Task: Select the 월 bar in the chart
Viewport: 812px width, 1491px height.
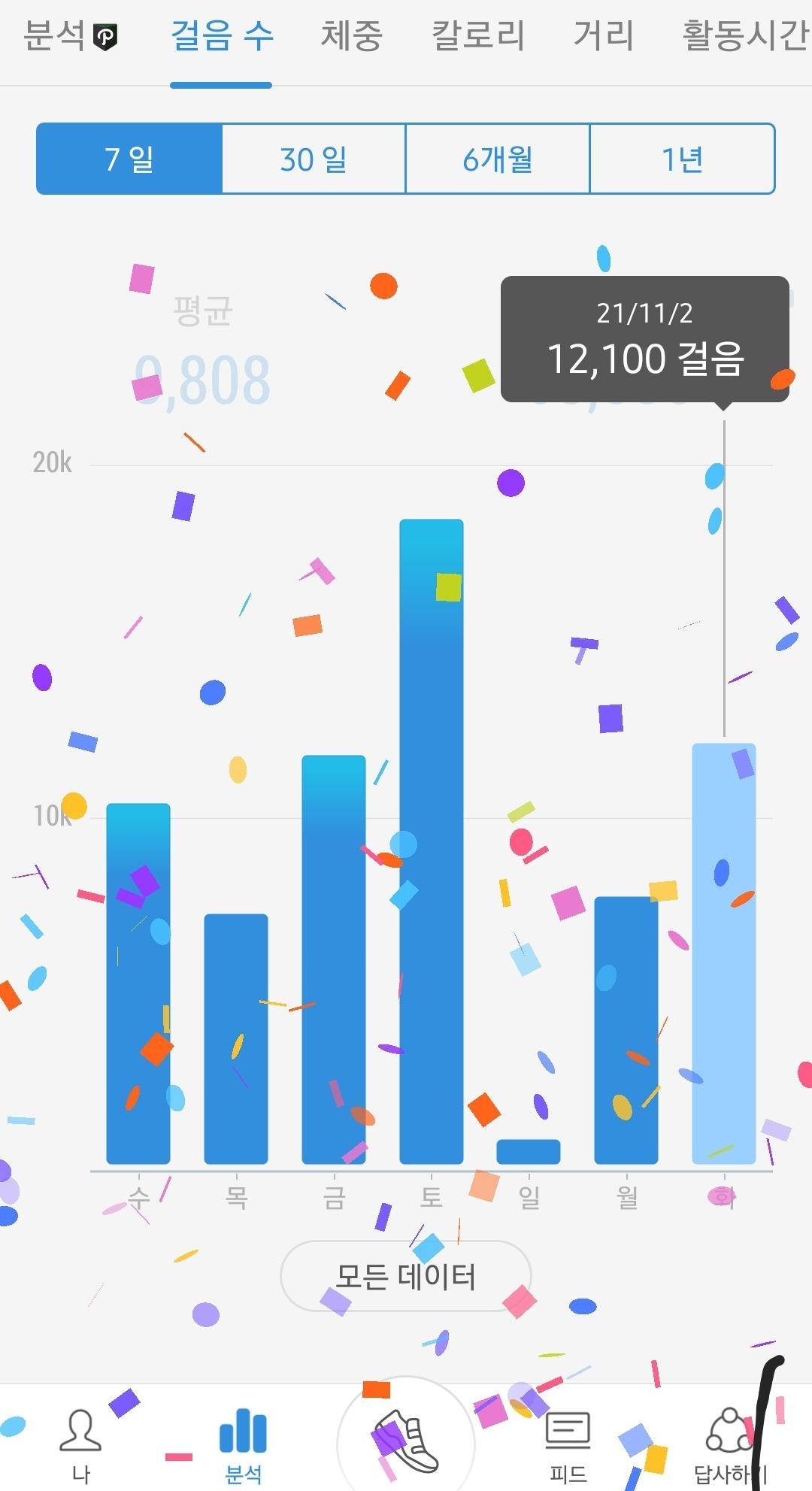Action: (x=626, y=1030)
